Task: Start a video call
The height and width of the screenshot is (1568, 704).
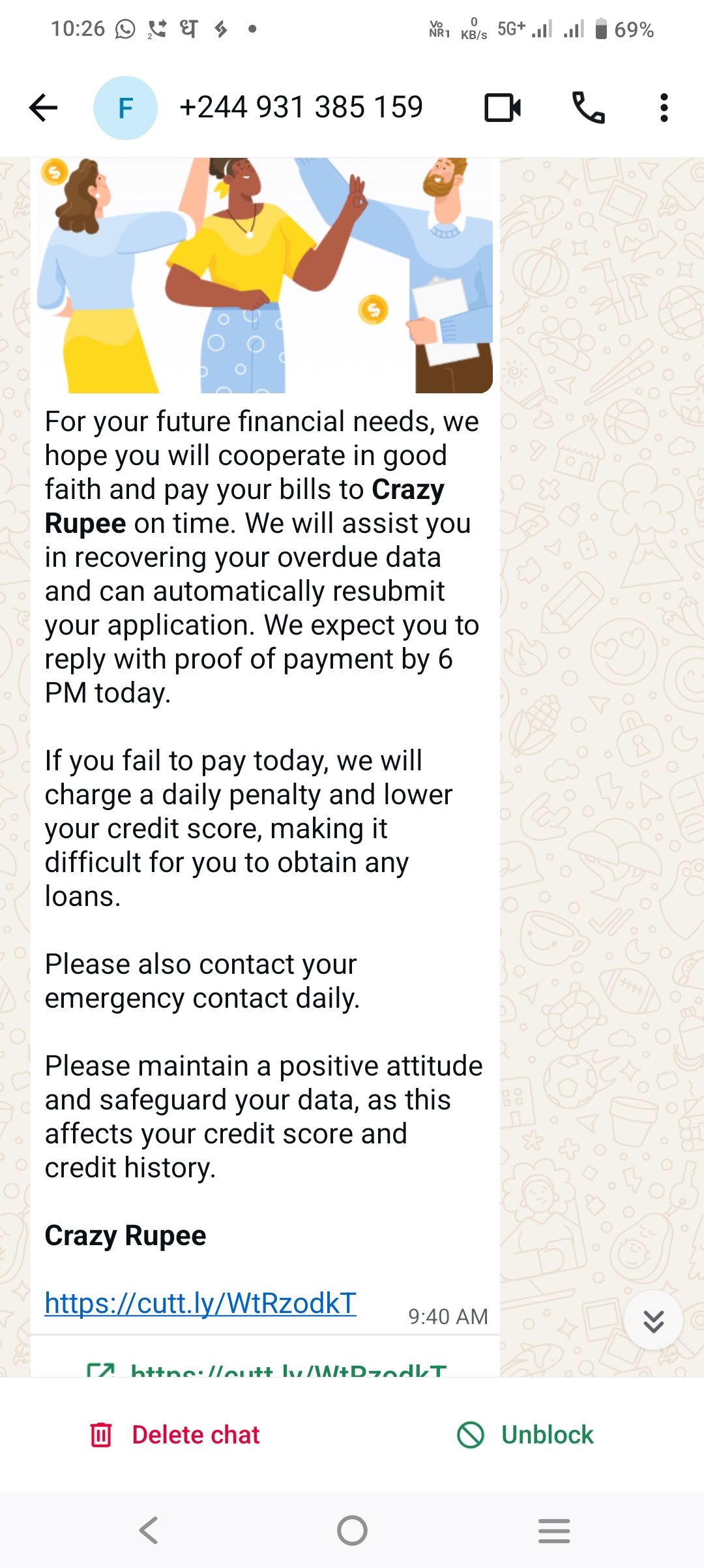Action: tap(503, 108)
